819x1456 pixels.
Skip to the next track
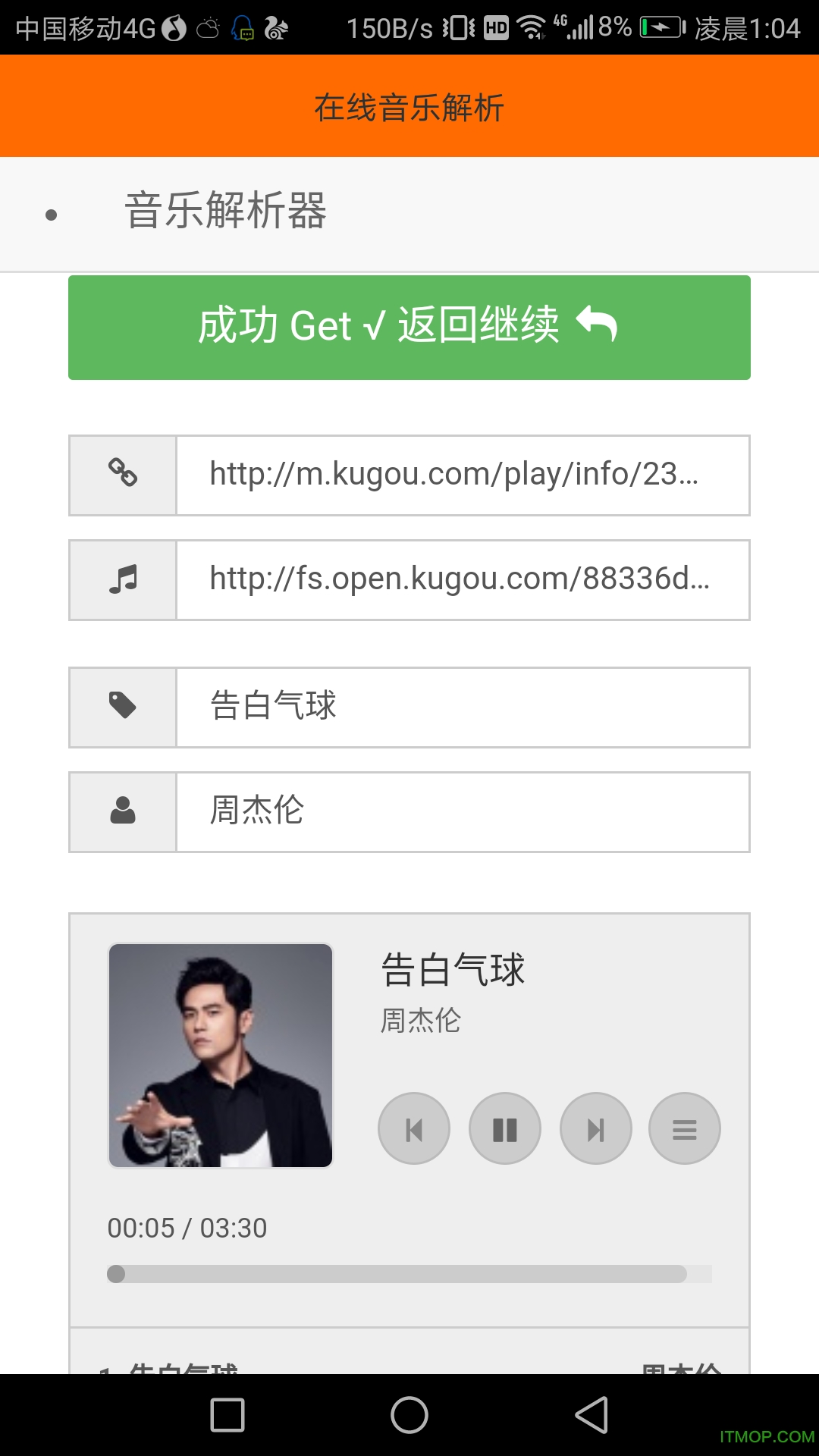pyautogui.click(x=596, y=1129)
